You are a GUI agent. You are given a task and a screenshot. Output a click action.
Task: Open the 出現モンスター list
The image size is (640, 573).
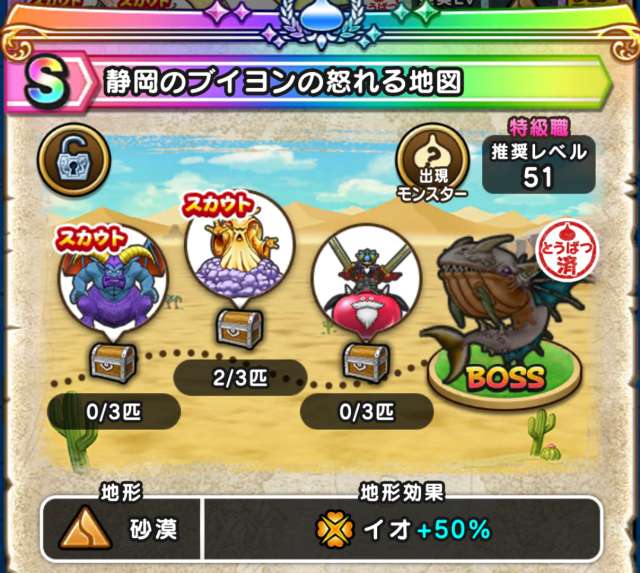(x=431, y=162)
